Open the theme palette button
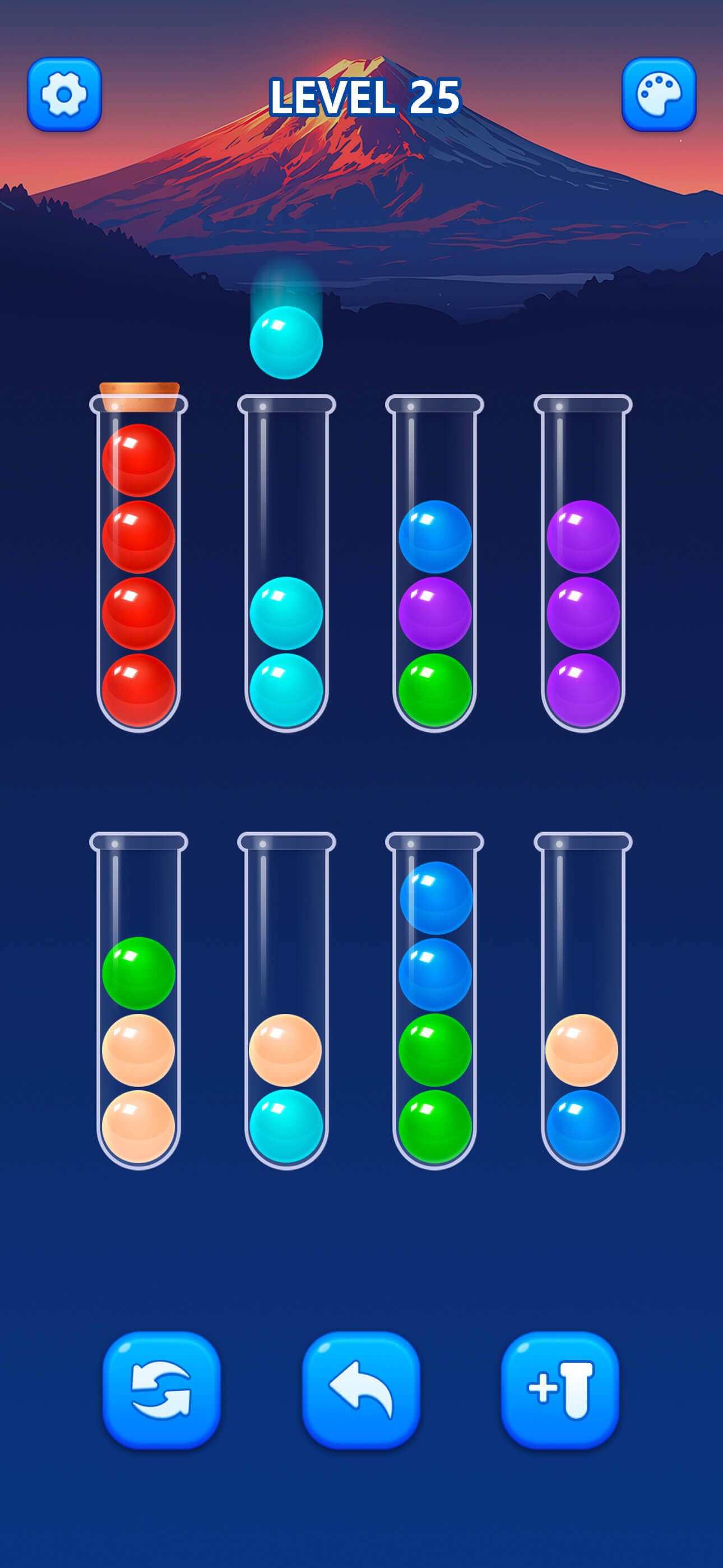The height and width of the screenshot is (1568, 723). coord(659,94)
